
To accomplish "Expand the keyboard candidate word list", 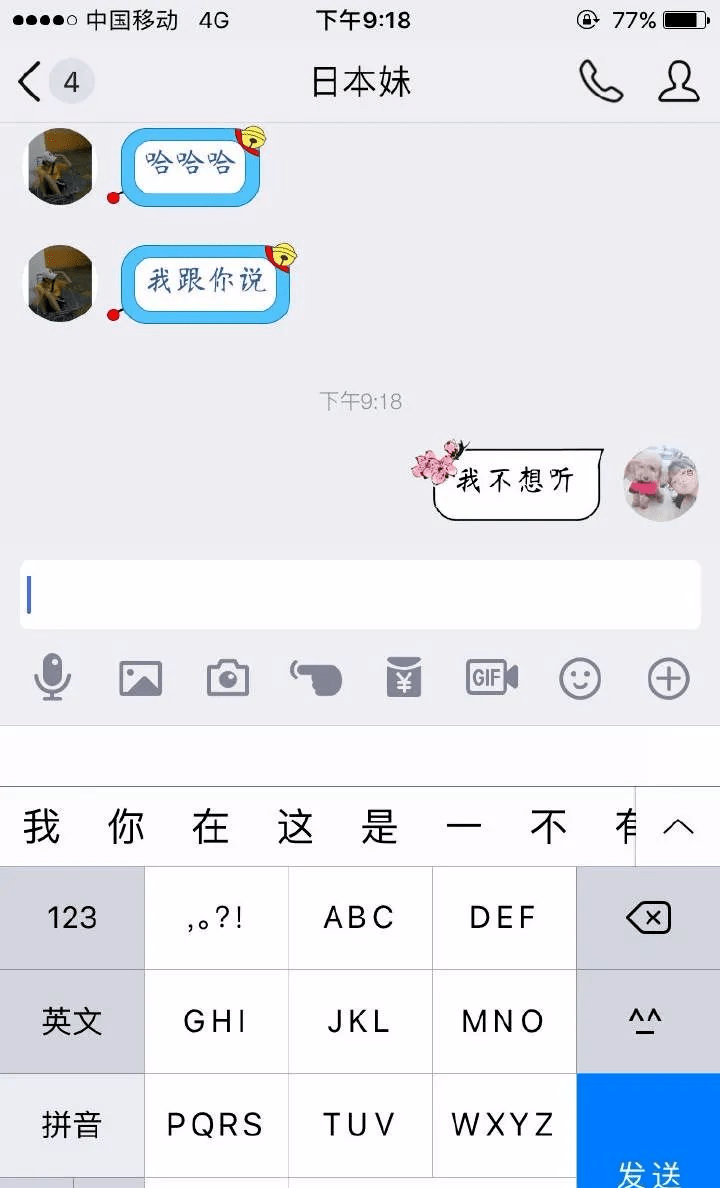I will (x=678, y=826).
